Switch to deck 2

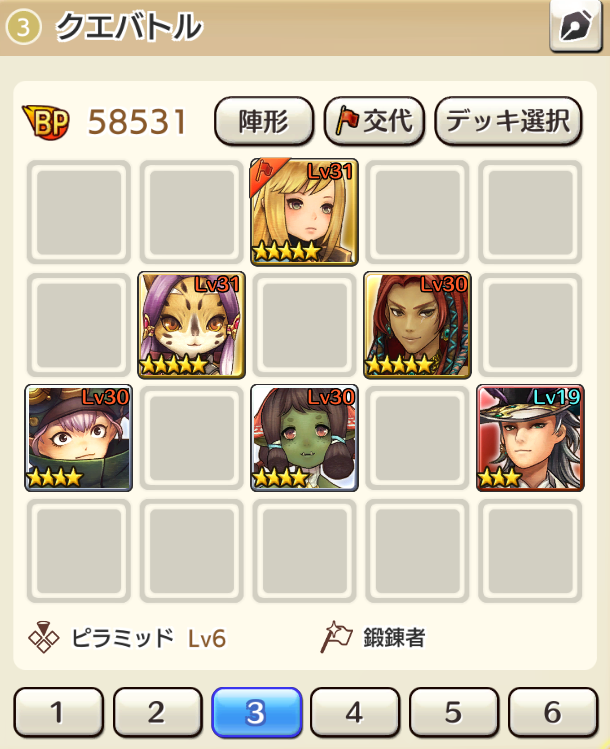click(157, 712)
